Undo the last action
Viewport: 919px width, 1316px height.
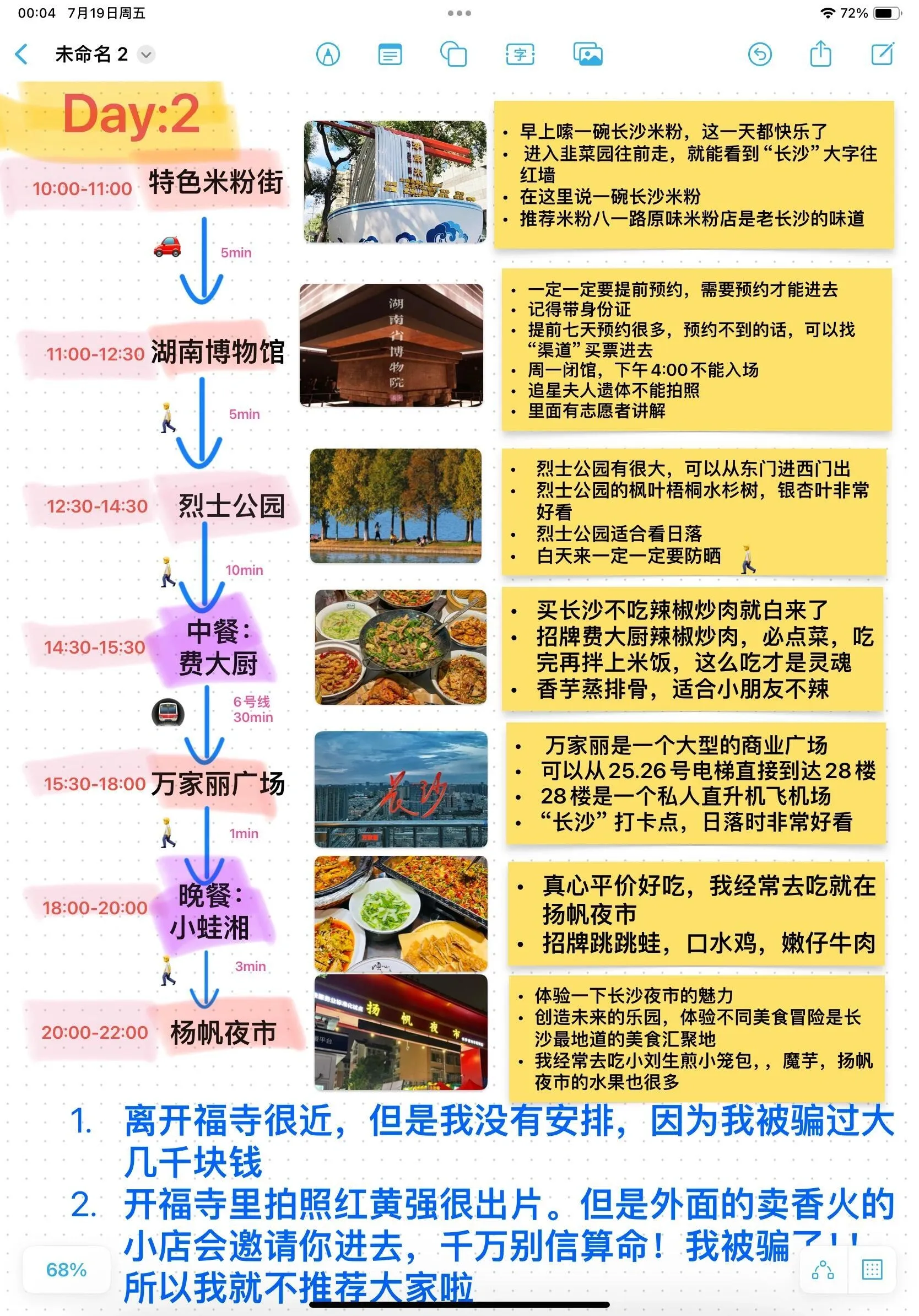pyautogui.click(x=760, y=55)
